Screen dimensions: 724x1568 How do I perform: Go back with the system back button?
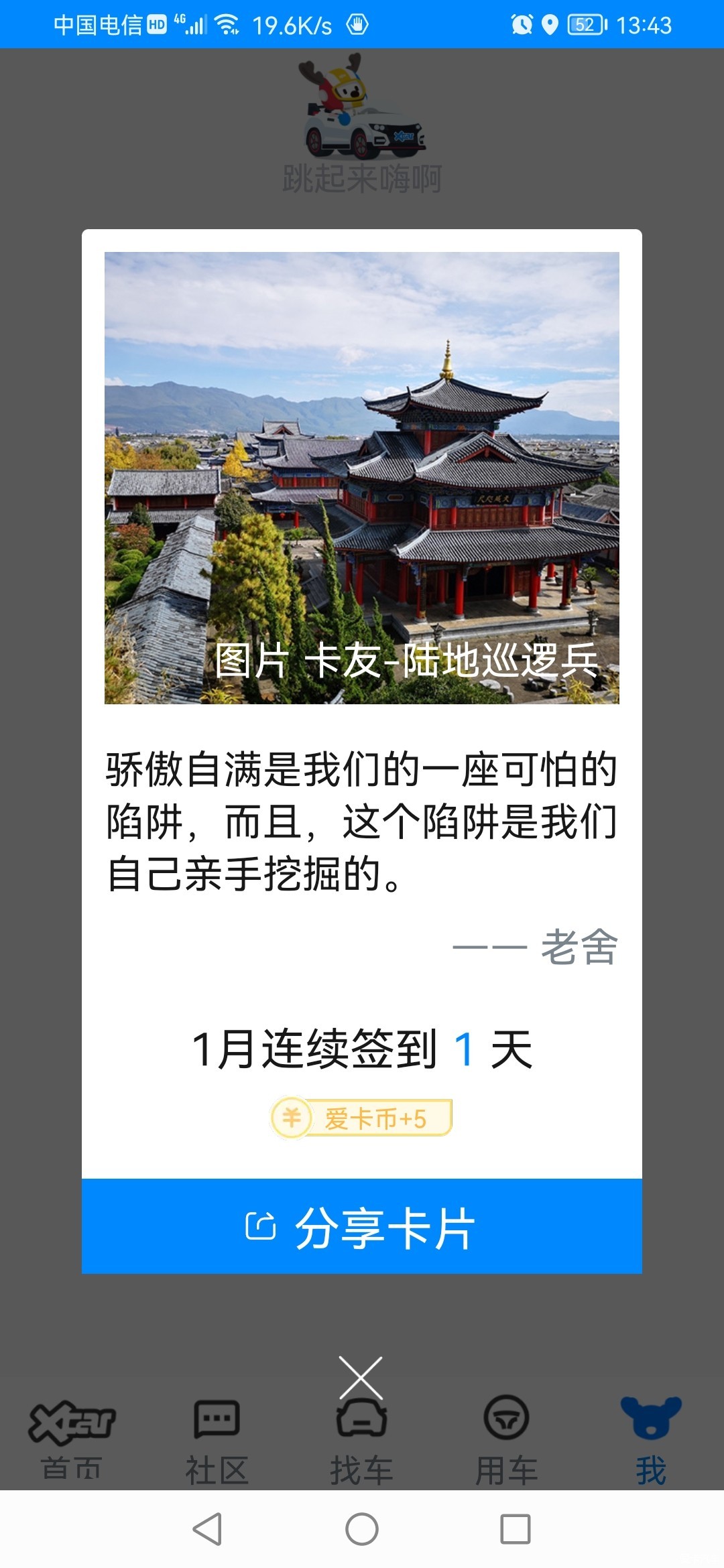(x=207, y=1529)
